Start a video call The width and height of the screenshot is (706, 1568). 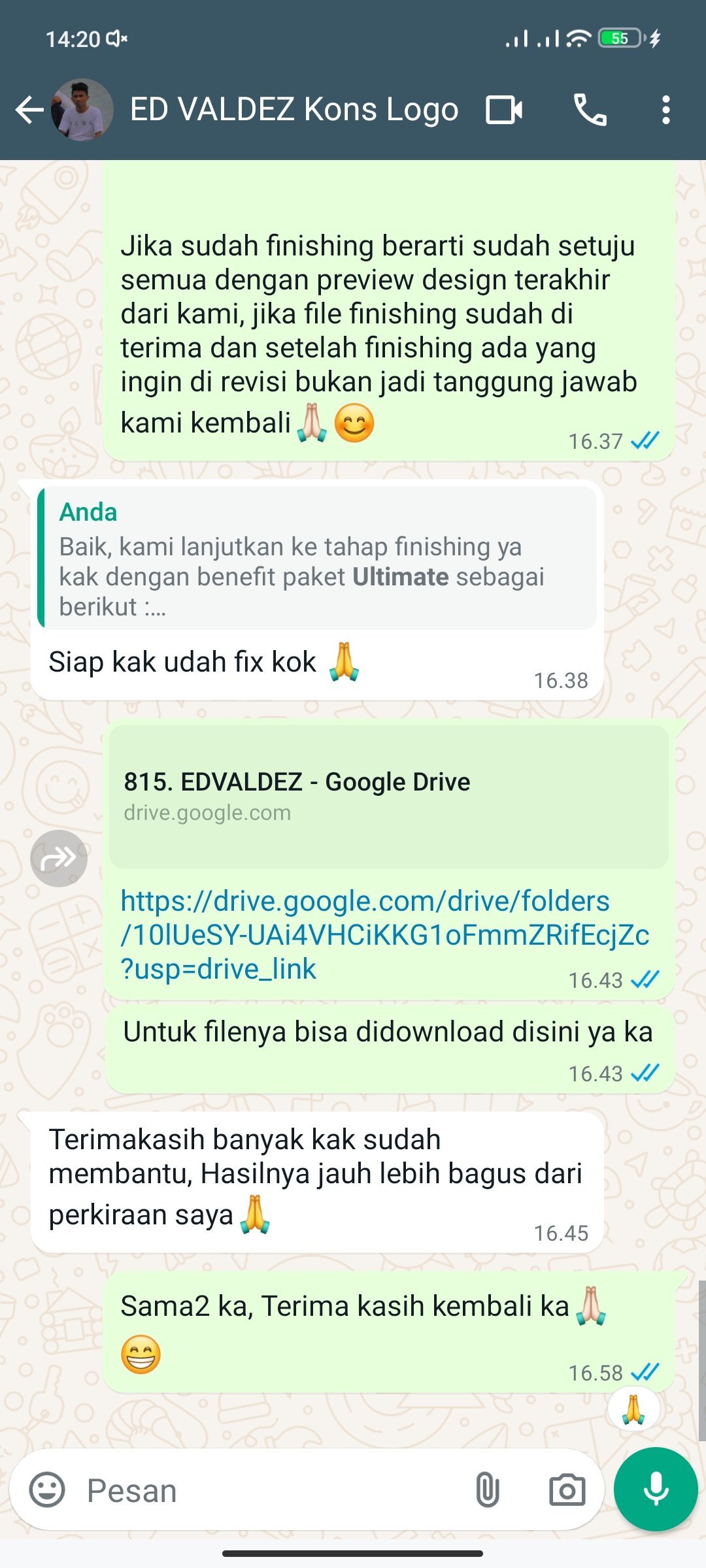tap(504, 110)
